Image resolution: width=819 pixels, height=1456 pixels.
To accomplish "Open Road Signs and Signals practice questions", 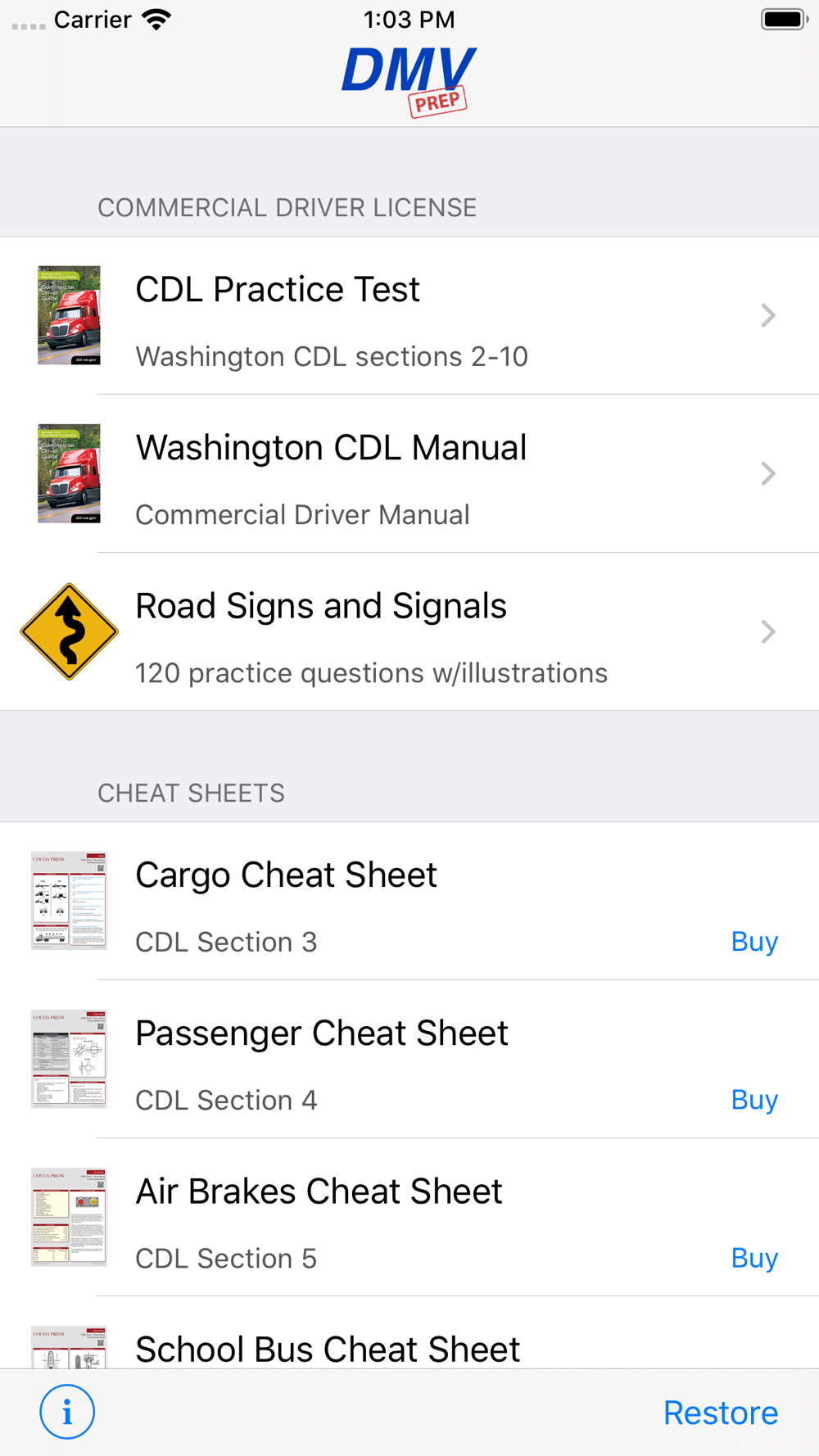I will (x=409, y=631).
